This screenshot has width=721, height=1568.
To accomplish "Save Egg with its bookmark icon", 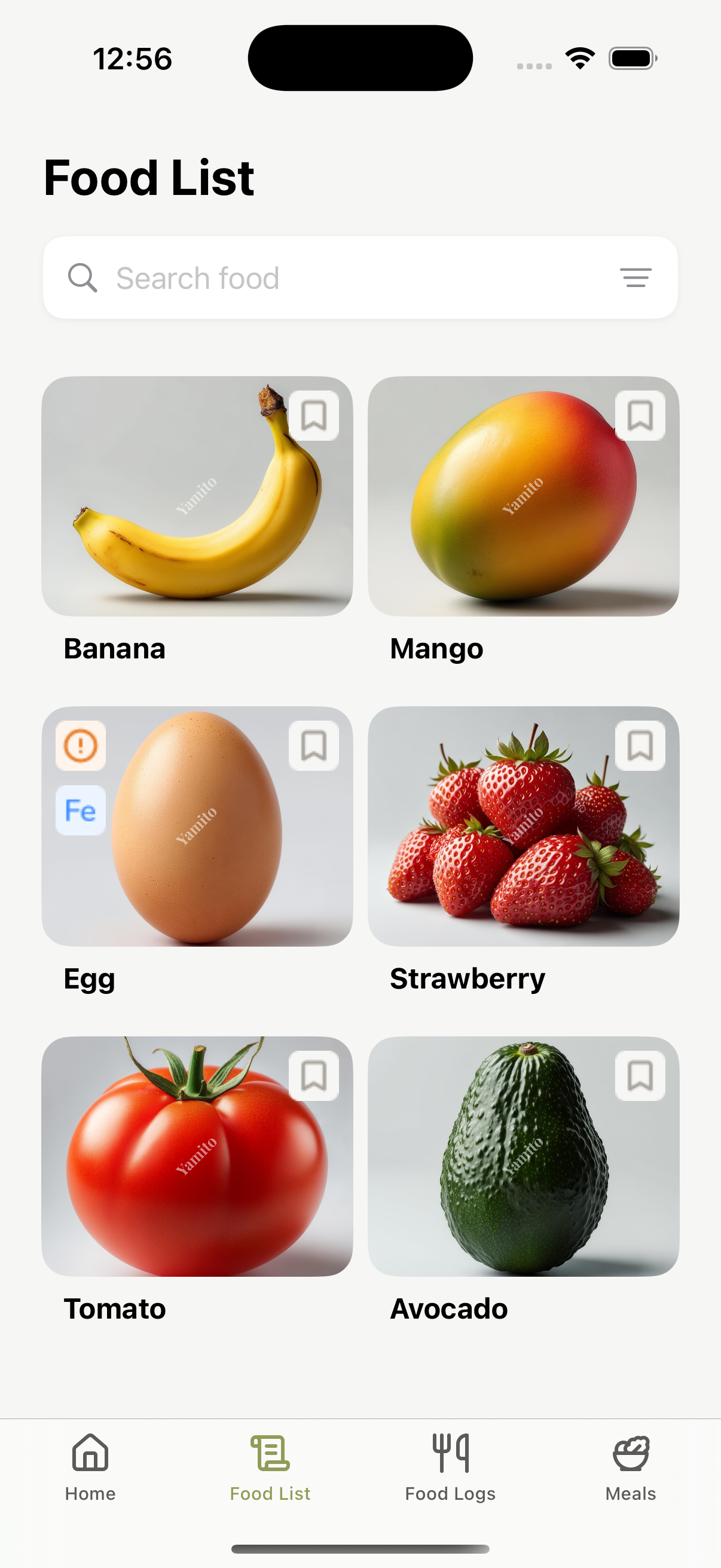I will tap(314, 746).
